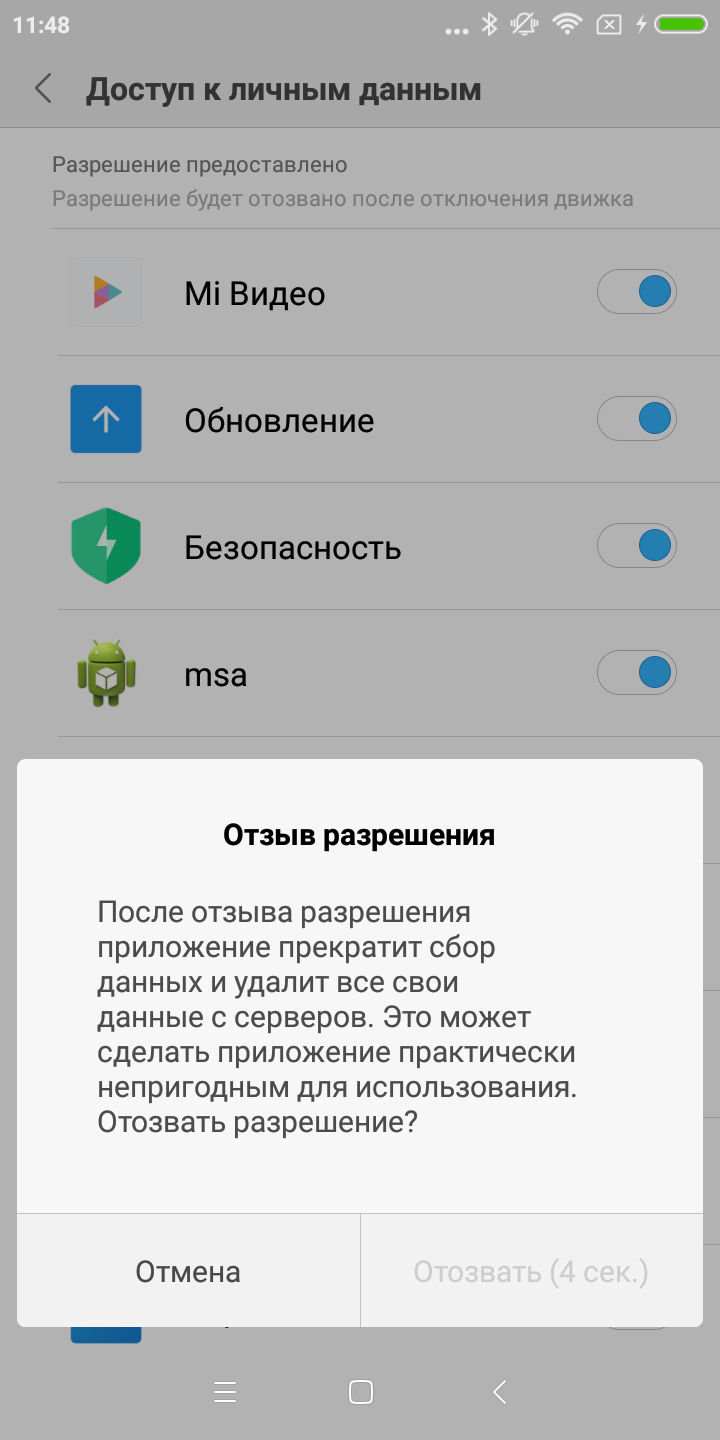
Task: Tap the system back button
Action: click(x=500, y=1391)
